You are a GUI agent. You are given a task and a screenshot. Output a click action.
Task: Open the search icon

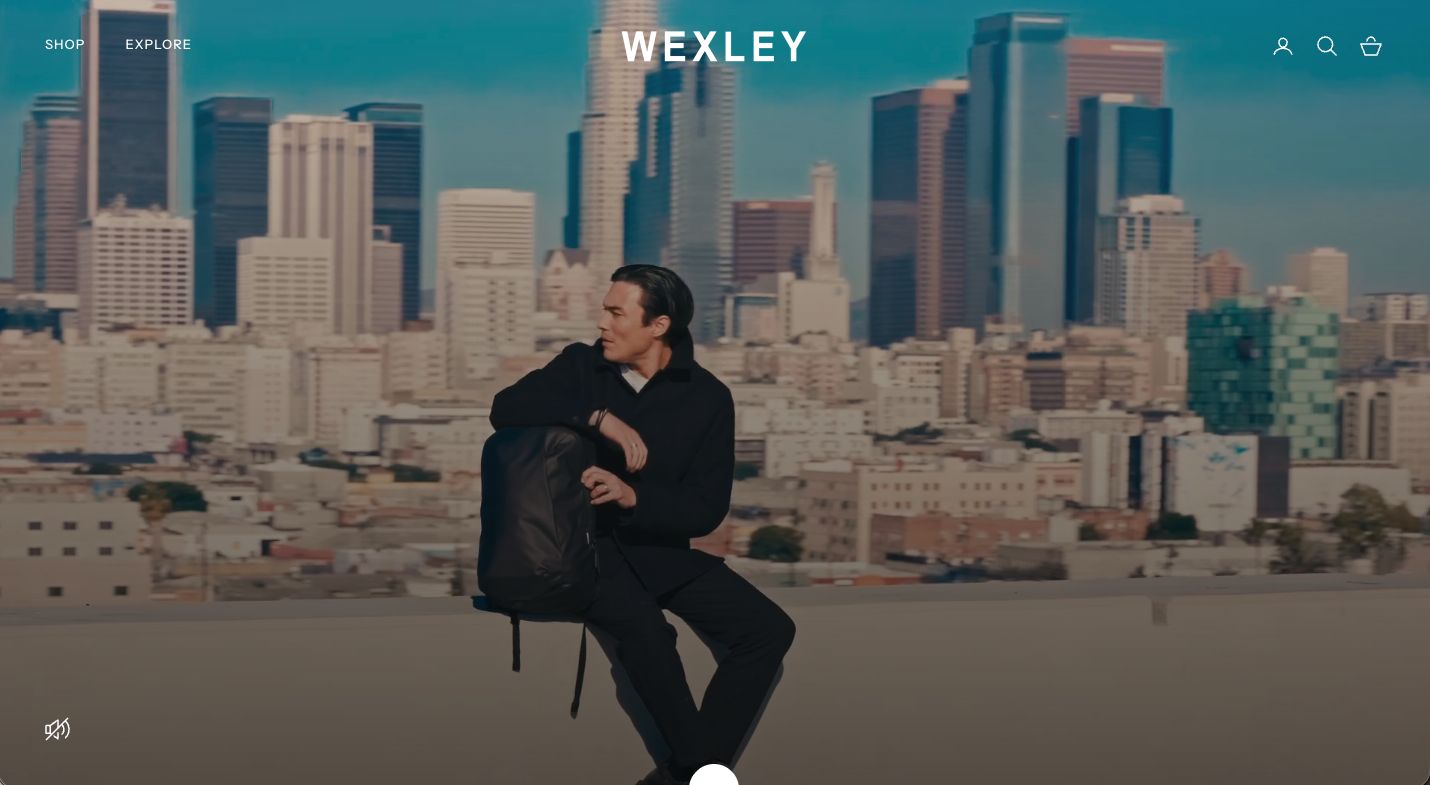tap(1327, 46)
